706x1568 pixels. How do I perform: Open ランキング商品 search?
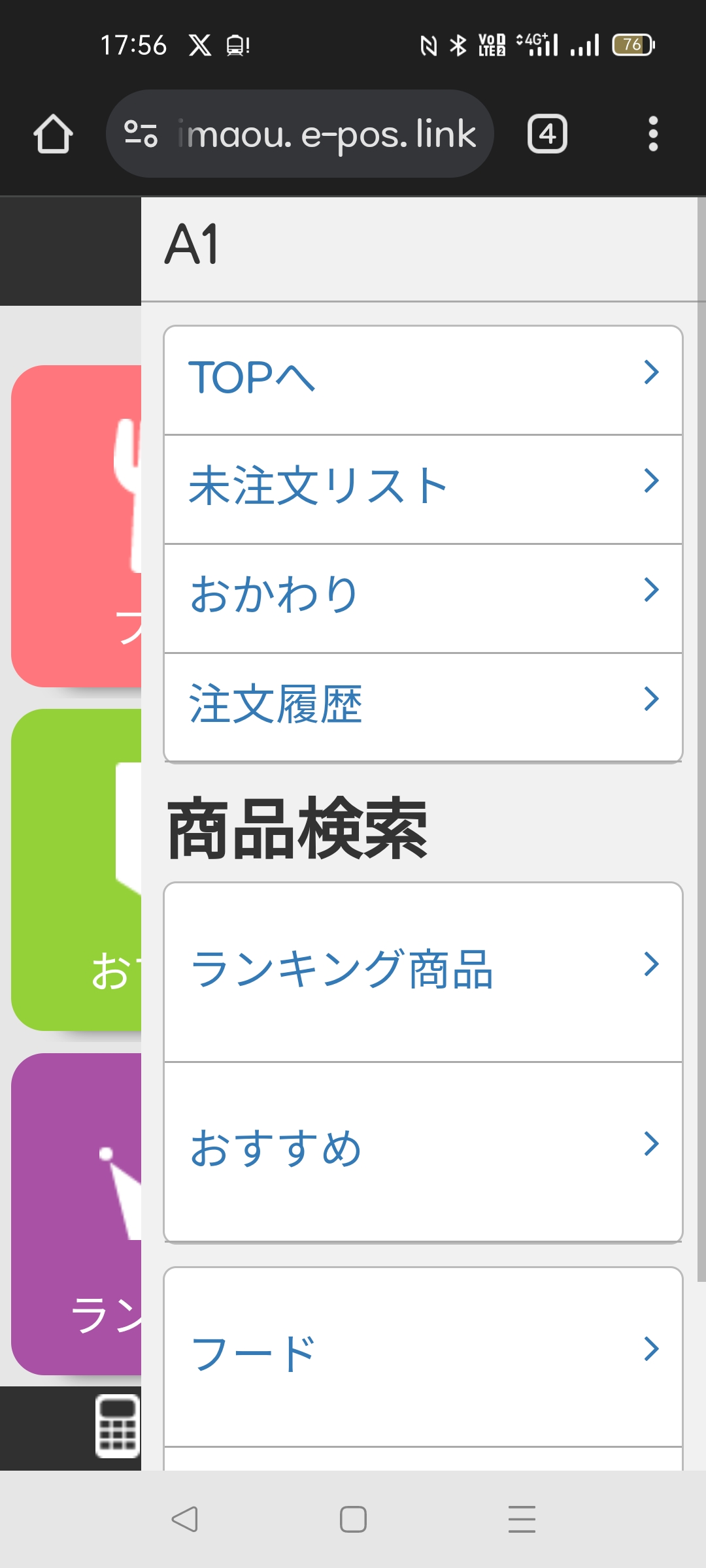tap(423, 972)
